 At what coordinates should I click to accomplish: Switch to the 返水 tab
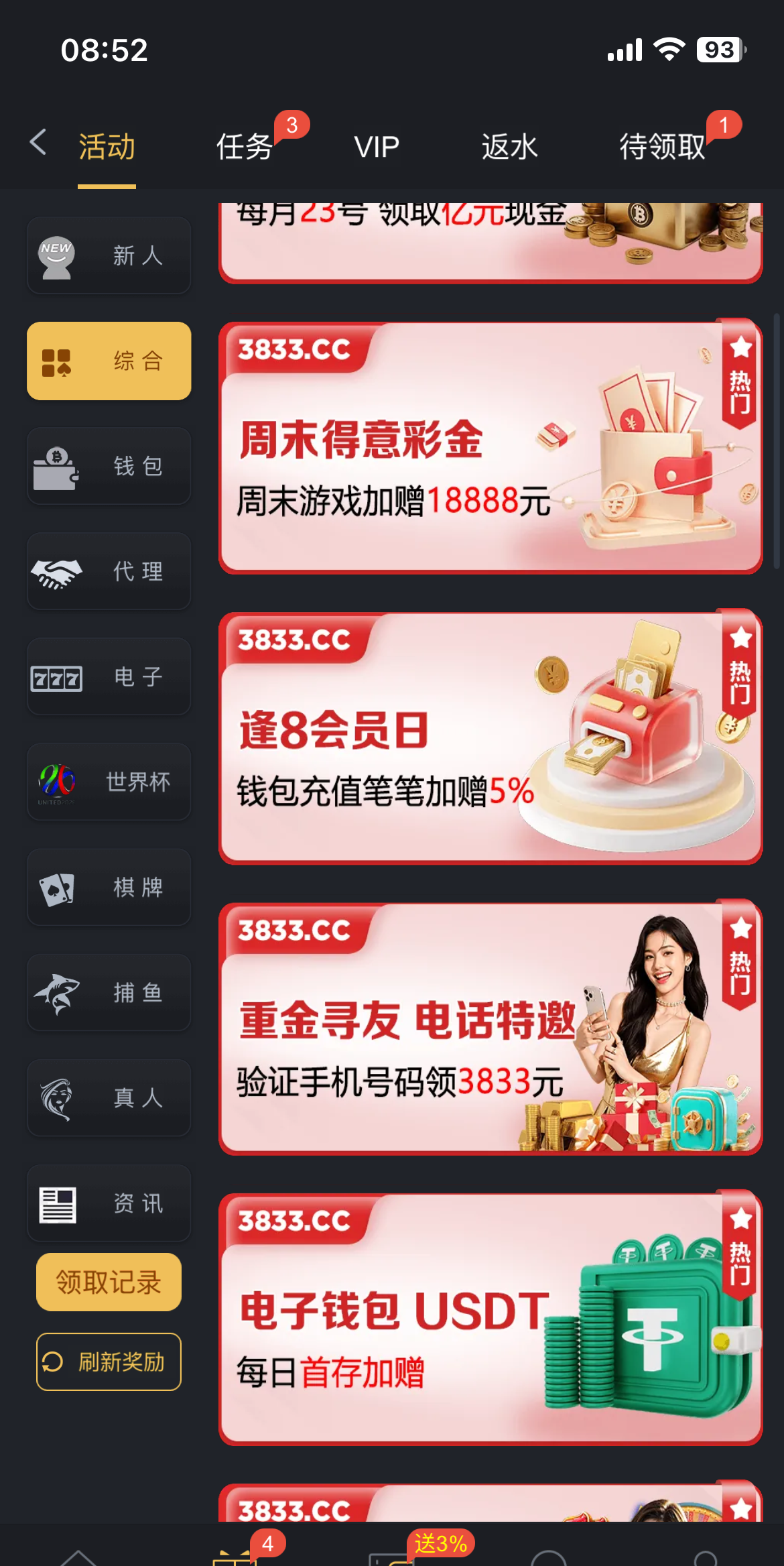pyautogui.click(x=509, y=147)
